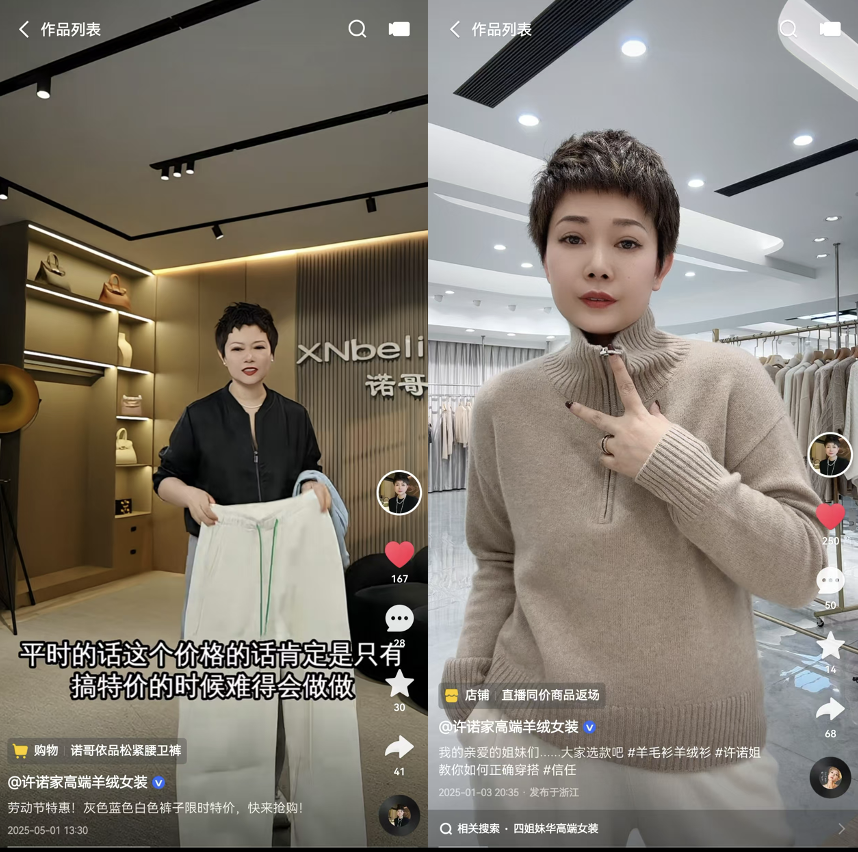The image size is (858, 852).
Task: Favorite the video with 30 stars
Action: pos(399,683)
